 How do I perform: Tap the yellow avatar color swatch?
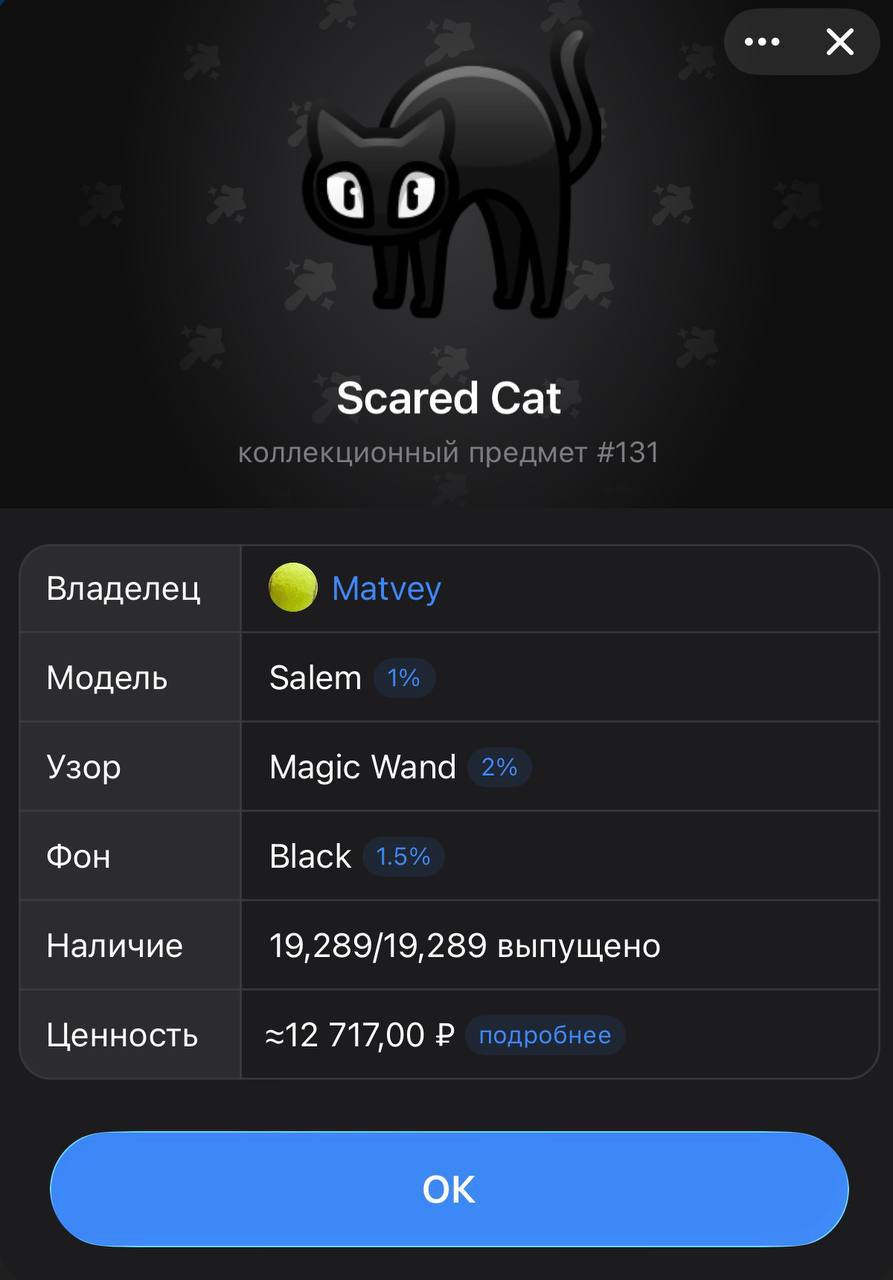(293, 588)
